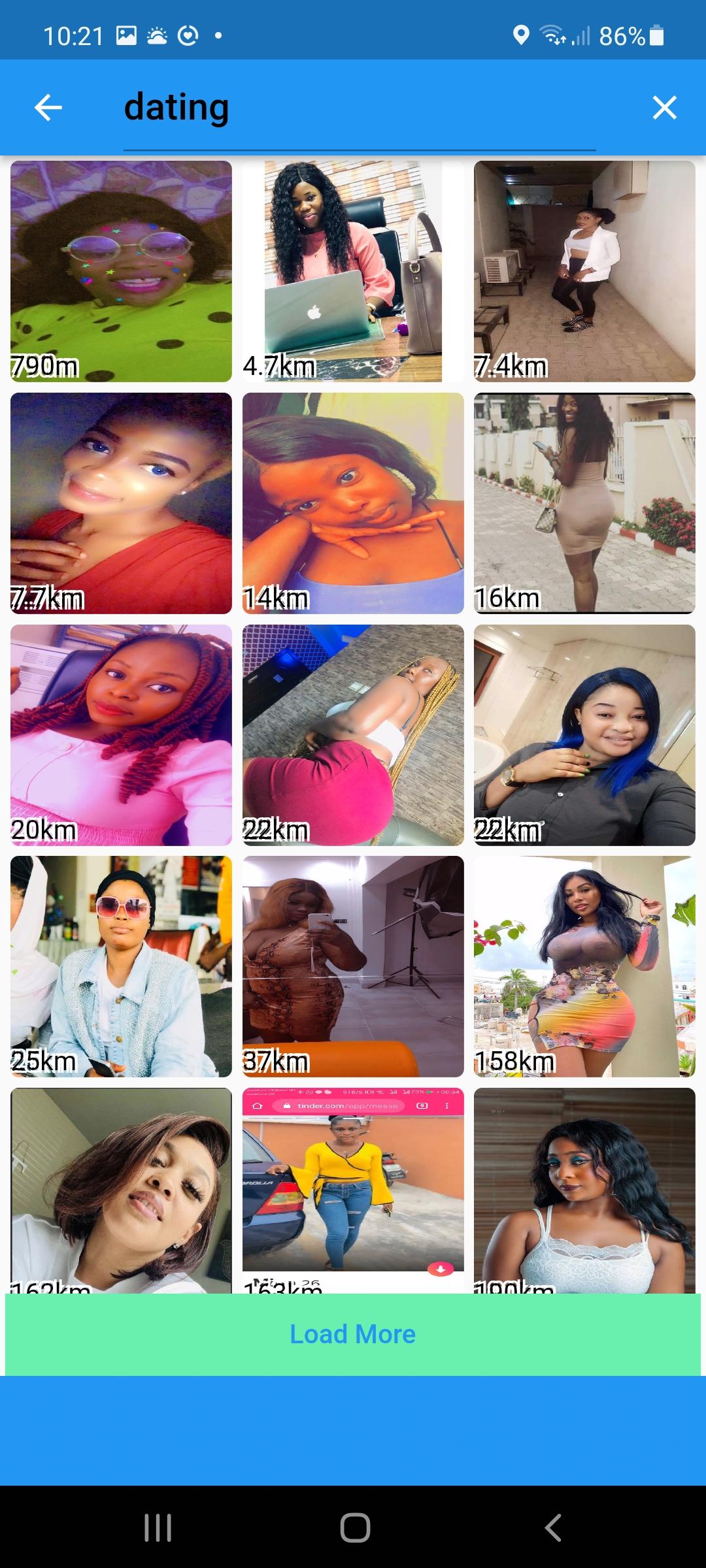Tap the clock showing 10:21
The image size is (706, 1568).
[x=74, y=35]
